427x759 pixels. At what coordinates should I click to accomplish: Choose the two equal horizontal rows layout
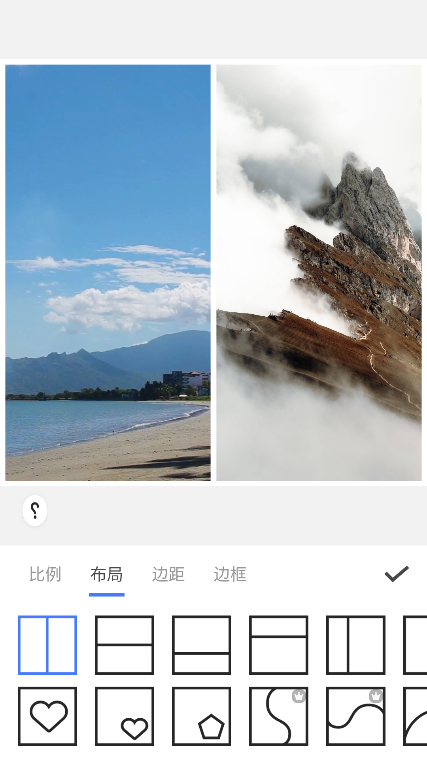[x=124, y=645]
